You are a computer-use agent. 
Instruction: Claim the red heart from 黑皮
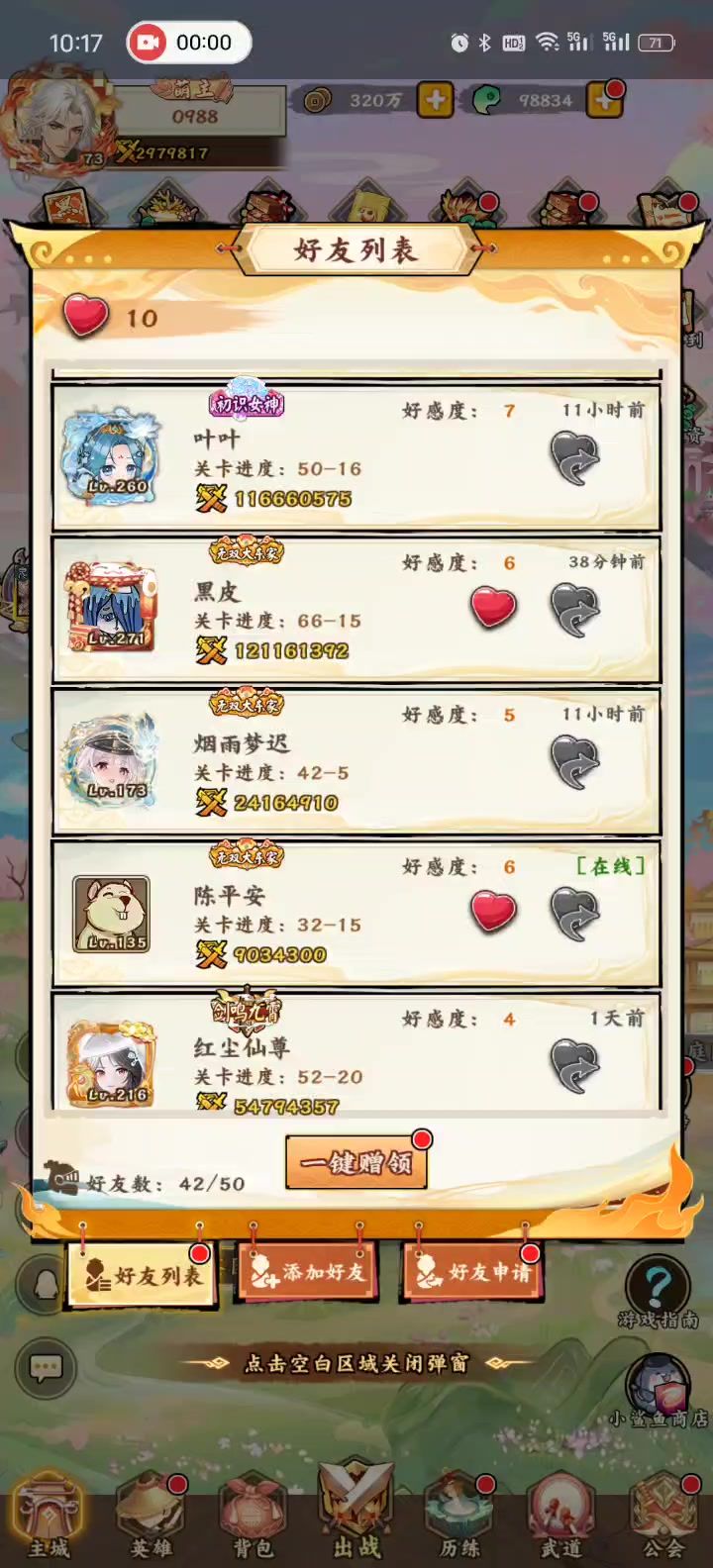tap(493, 607)
